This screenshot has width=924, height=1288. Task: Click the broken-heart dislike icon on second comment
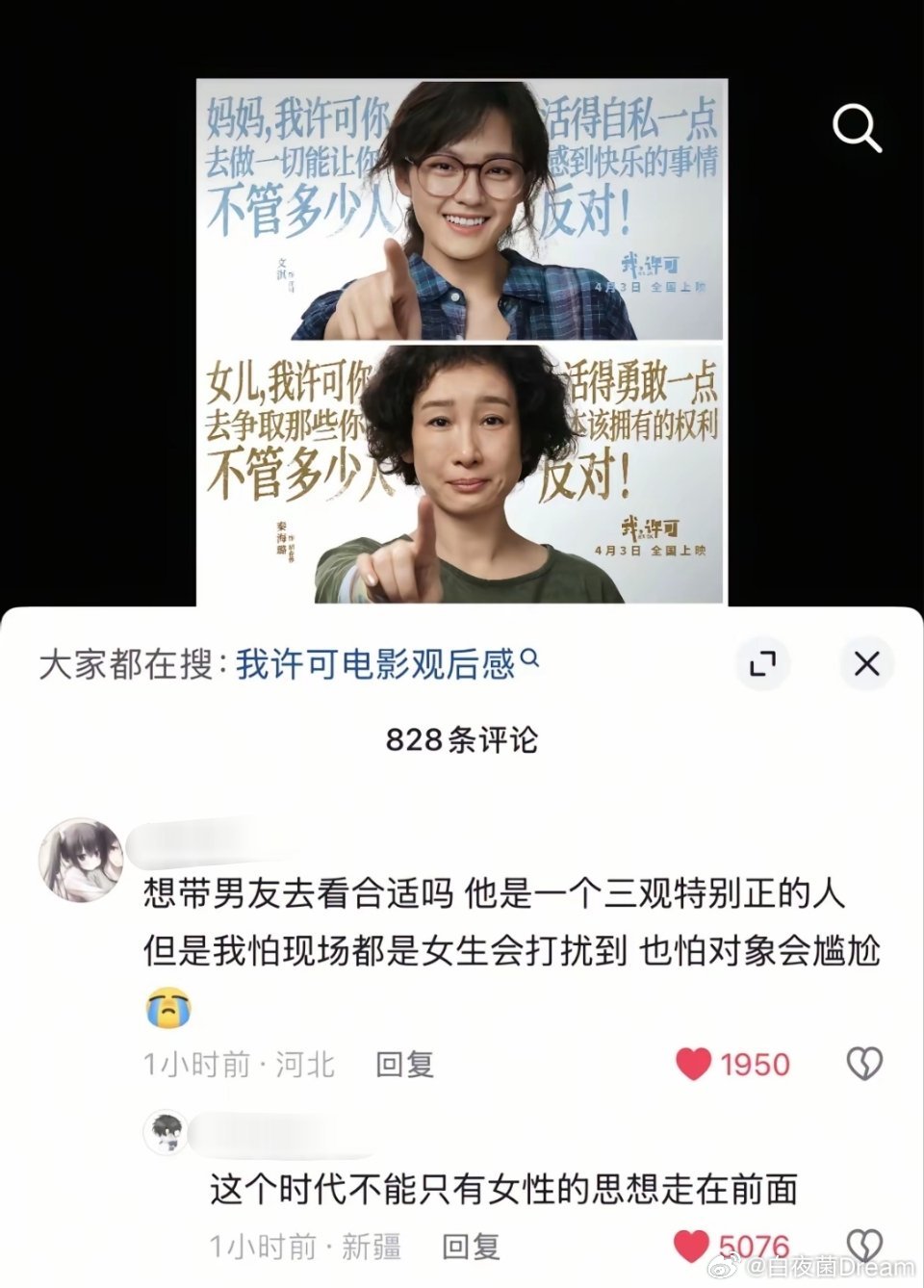[x=865, y=1245]
